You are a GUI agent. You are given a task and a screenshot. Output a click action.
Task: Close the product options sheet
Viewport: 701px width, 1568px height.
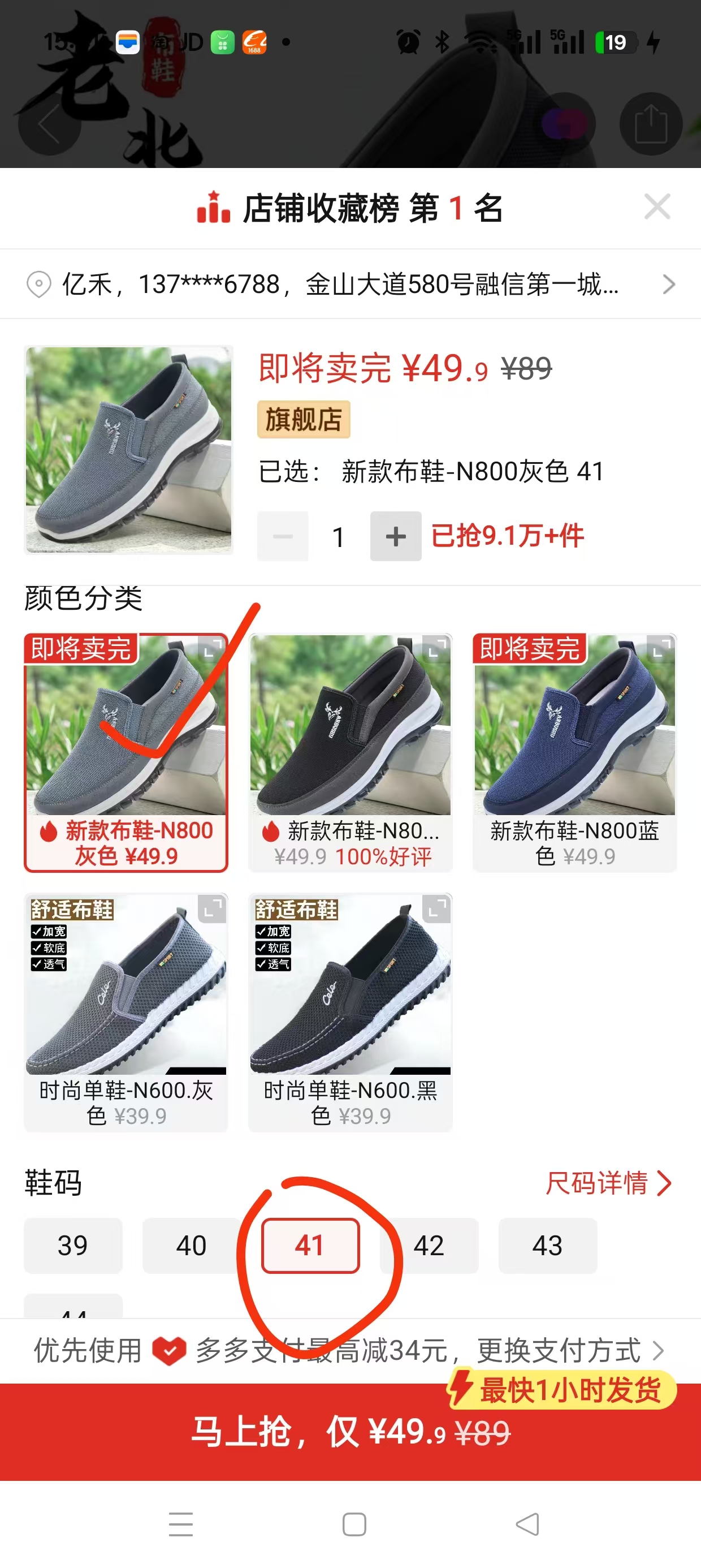click(x=657, y=207)
